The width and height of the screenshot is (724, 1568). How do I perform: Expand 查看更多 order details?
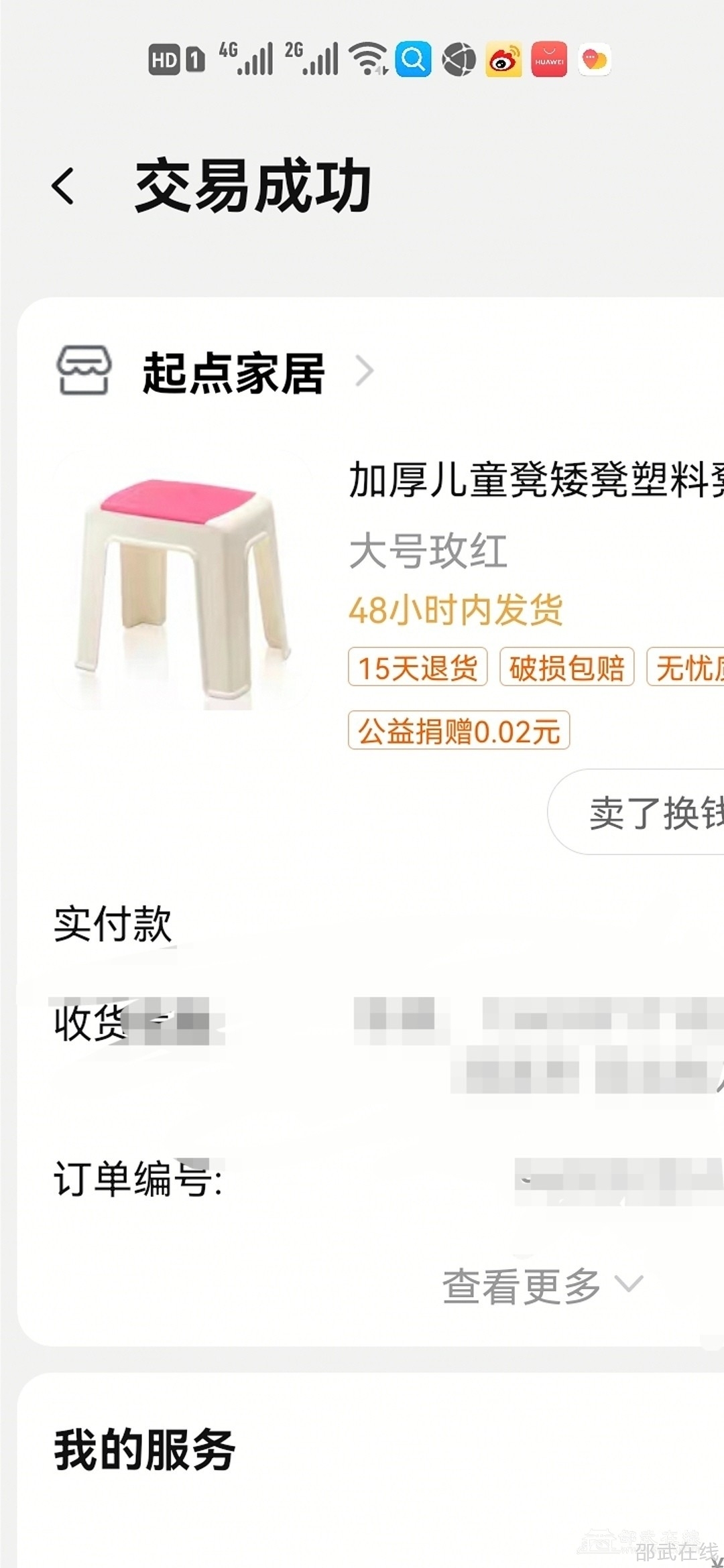click(540, 1286)
